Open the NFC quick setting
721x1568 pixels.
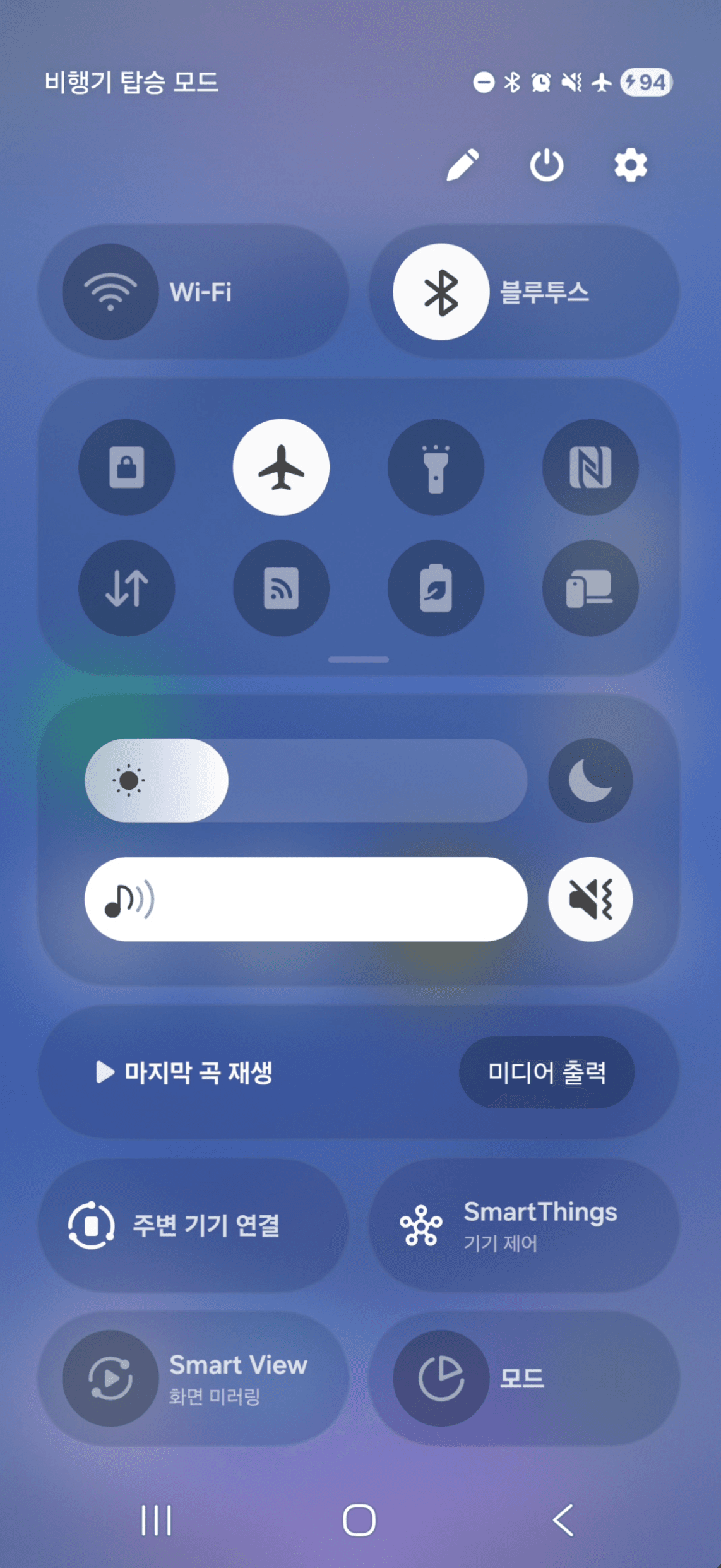click(590, 466)
